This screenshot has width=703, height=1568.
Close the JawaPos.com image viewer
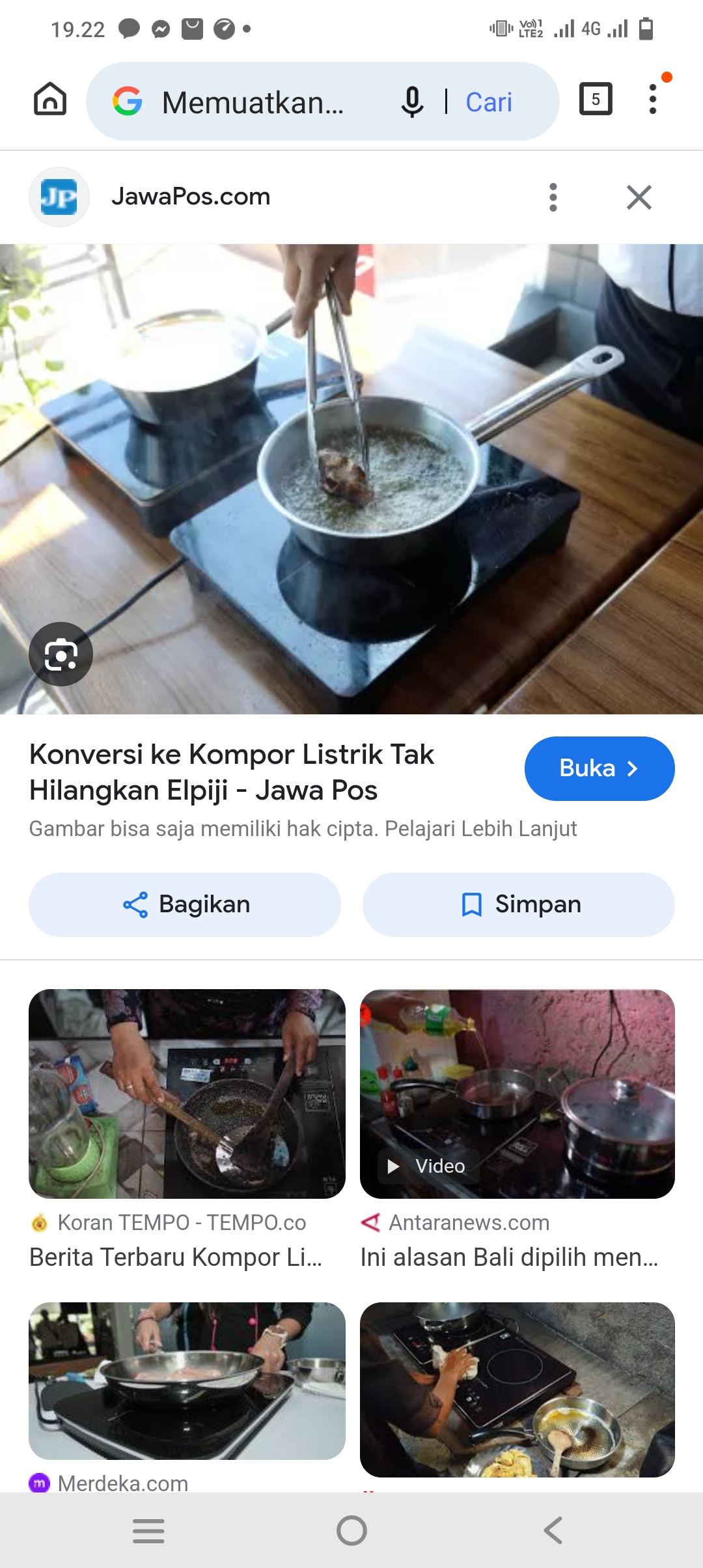pos(639,197)
